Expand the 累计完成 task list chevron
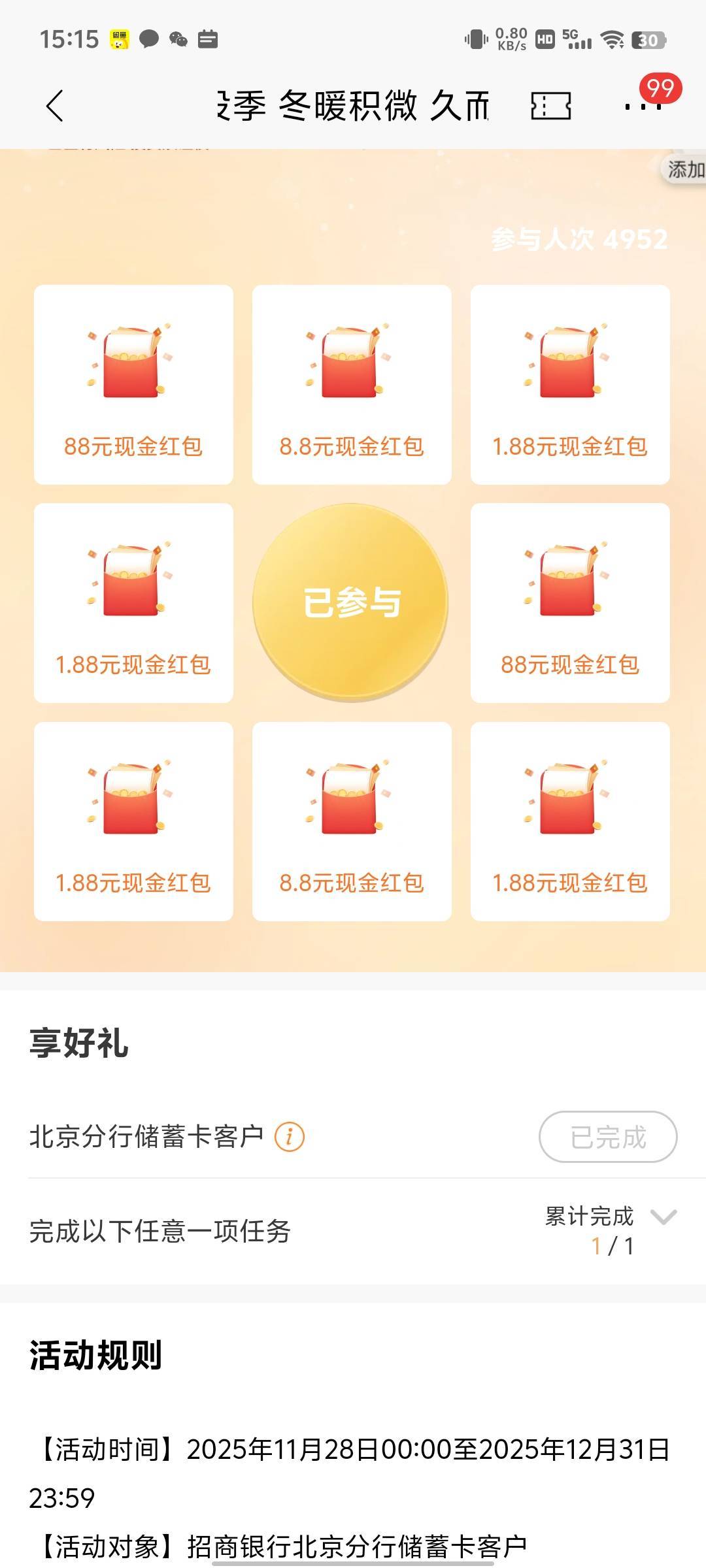This screenshot has width=706, height=1568. point(664,1217)
